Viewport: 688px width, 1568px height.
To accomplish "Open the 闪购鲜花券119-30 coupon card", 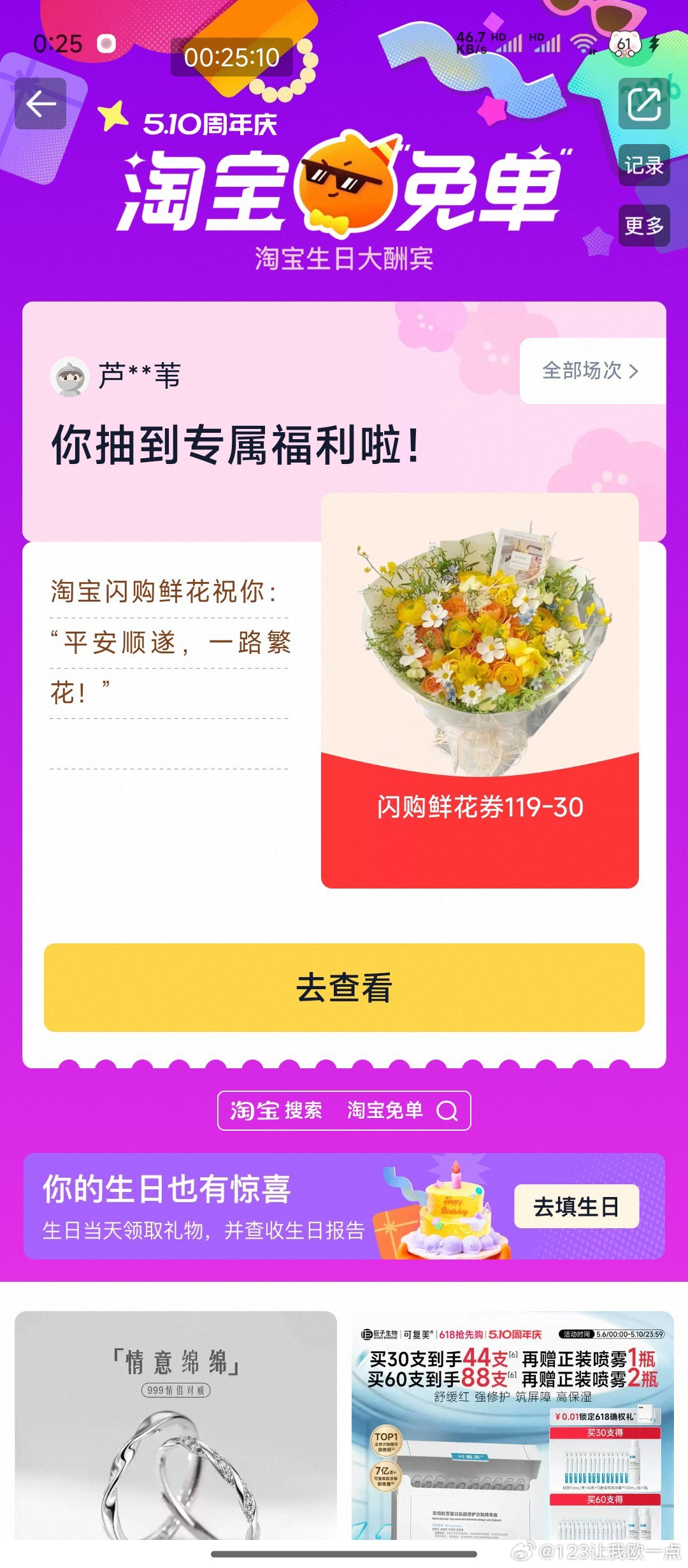I will pyautogui.click(x=480, y=690).
